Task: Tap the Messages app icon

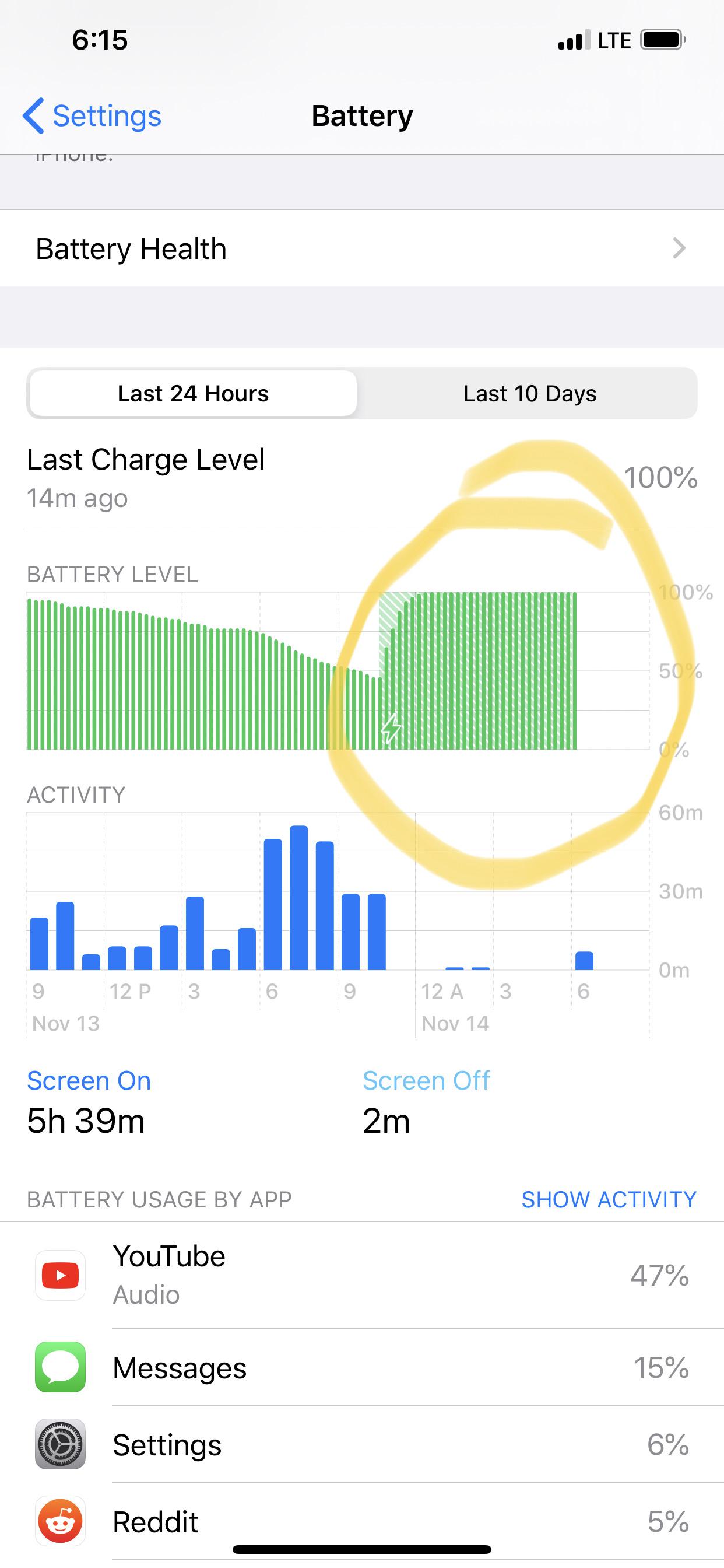Action: (x=61, y=1368)
